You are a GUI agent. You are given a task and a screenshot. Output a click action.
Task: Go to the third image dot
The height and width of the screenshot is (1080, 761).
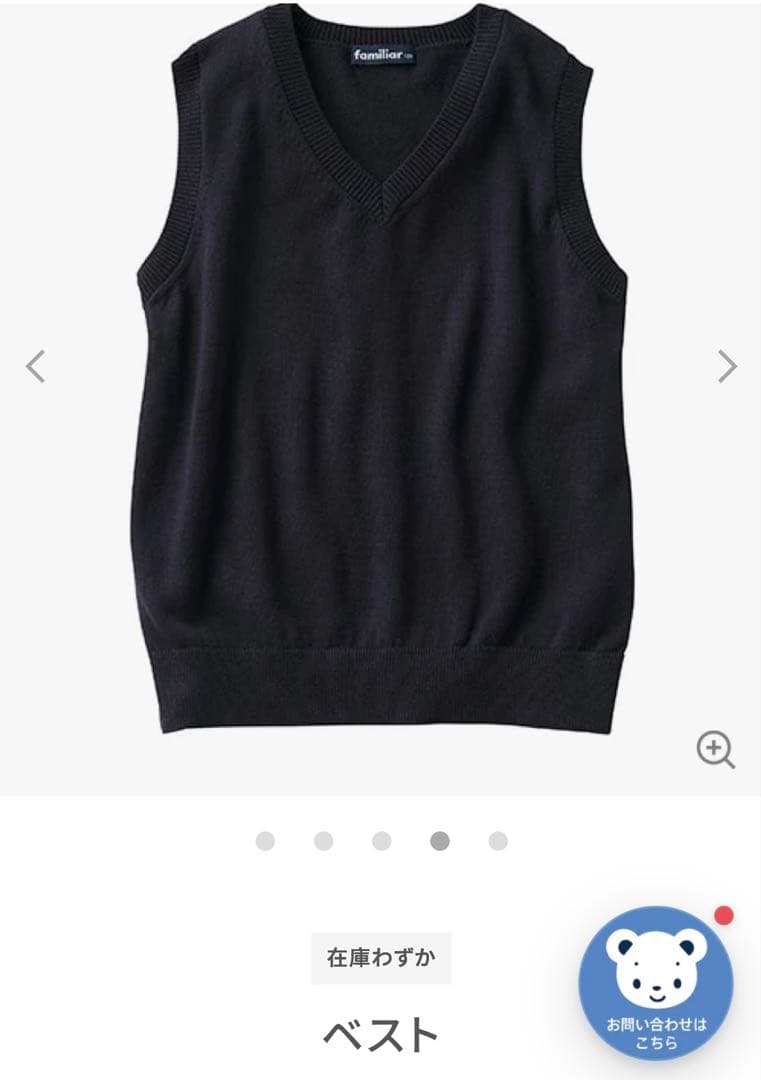click(382, 841)
